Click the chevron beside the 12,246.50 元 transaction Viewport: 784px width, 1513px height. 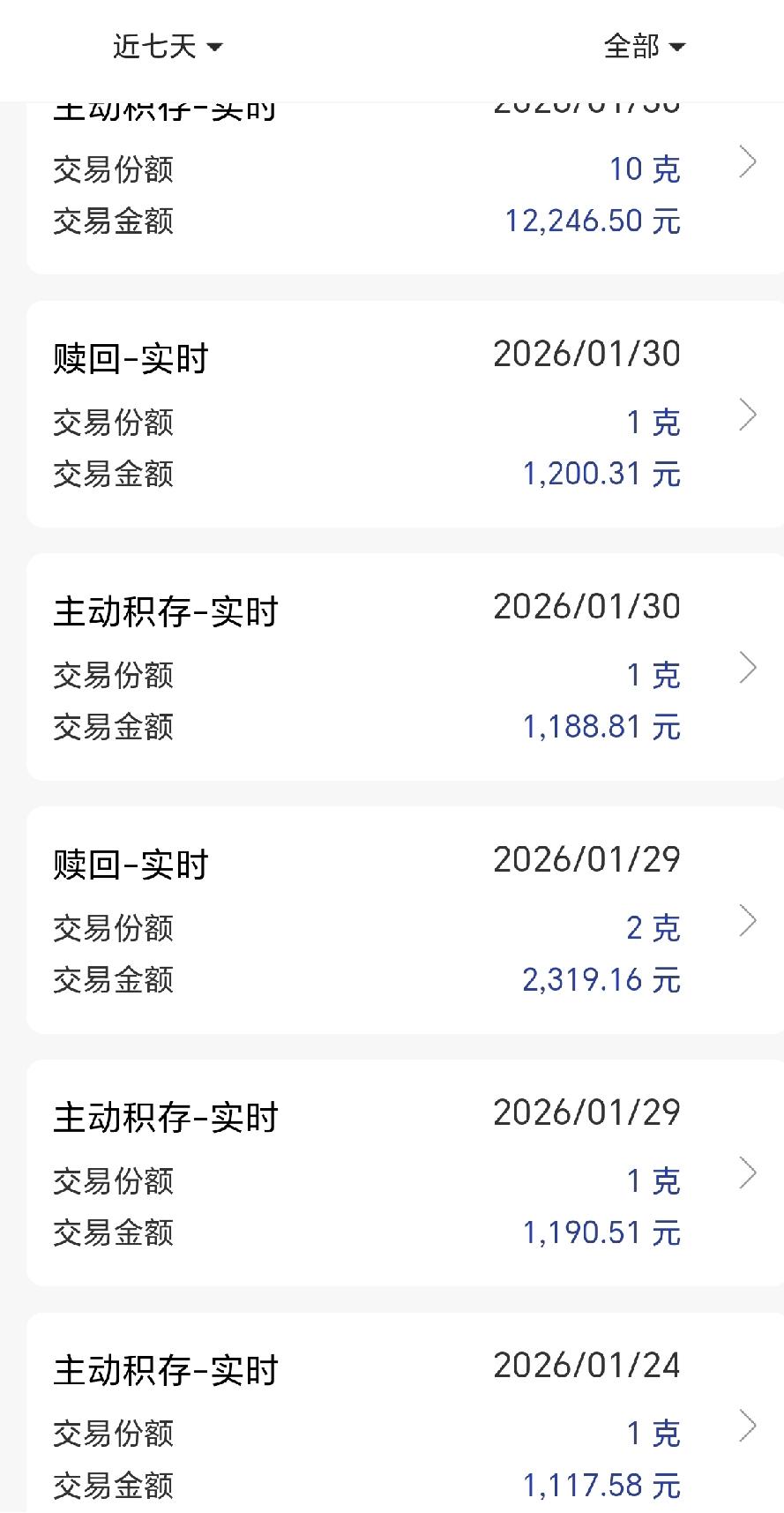[750, 161]
